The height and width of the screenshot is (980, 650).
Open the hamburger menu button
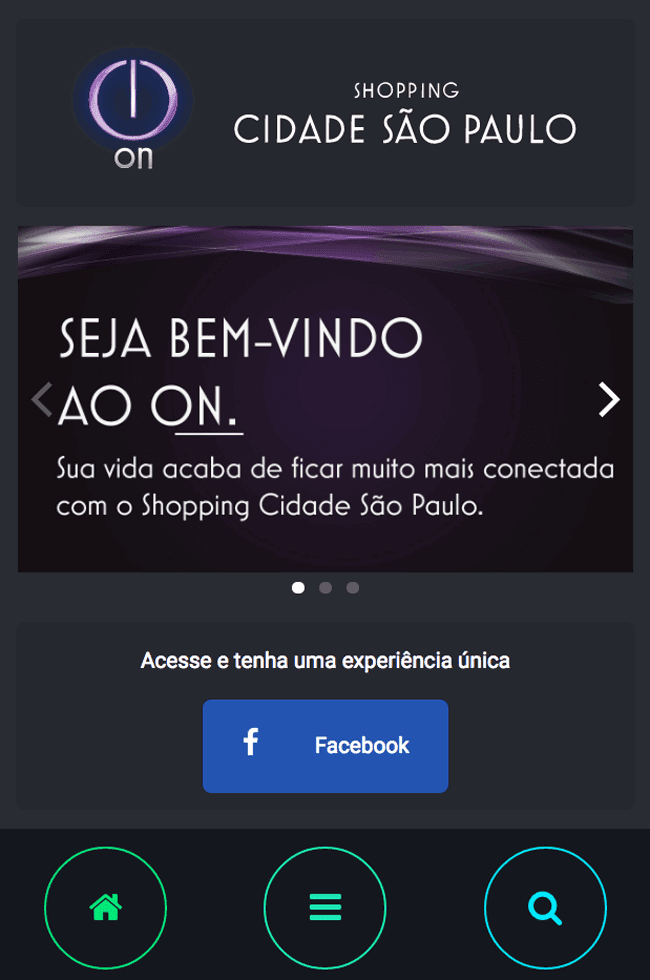click(x=325, y=908)
